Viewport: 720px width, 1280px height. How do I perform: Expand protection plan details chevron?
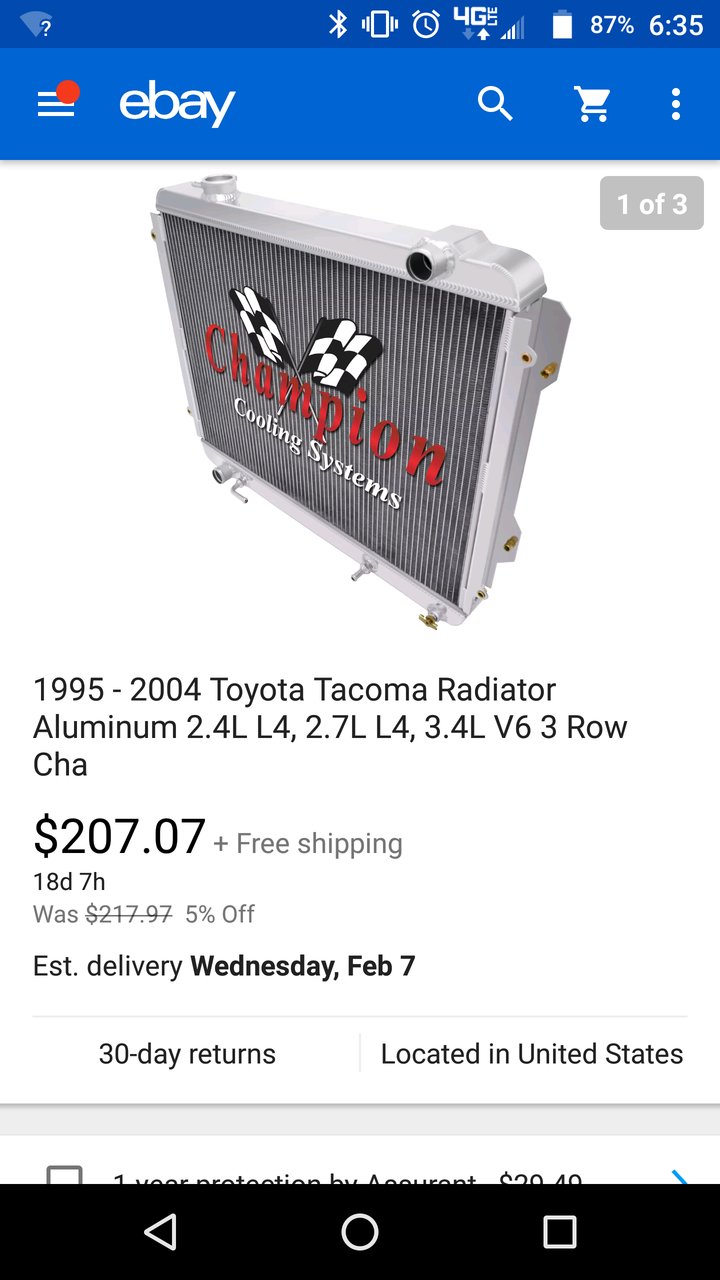680,1177
